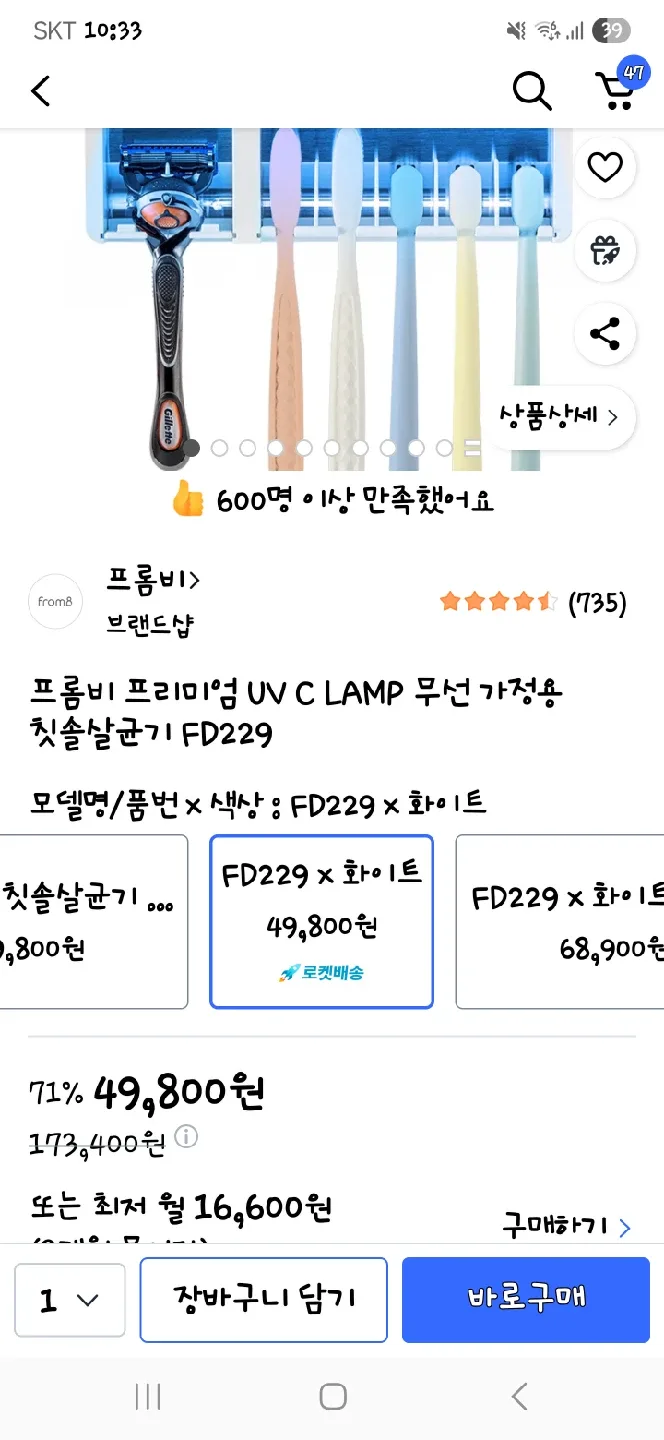This screenshot has width=664, height=1440.
Task: Open 상품상세 product details
Action: (565, 416)
